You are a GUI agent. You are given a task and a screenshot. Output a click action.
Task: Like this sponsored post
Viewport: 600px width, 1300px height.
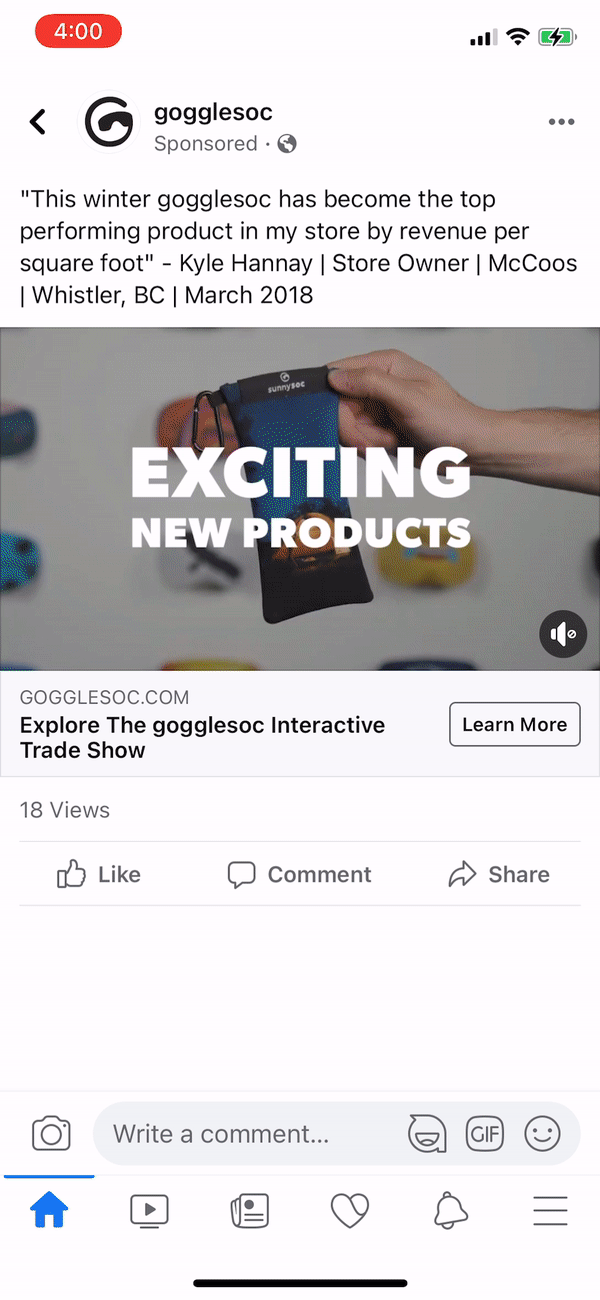click(x=99, y=874)
